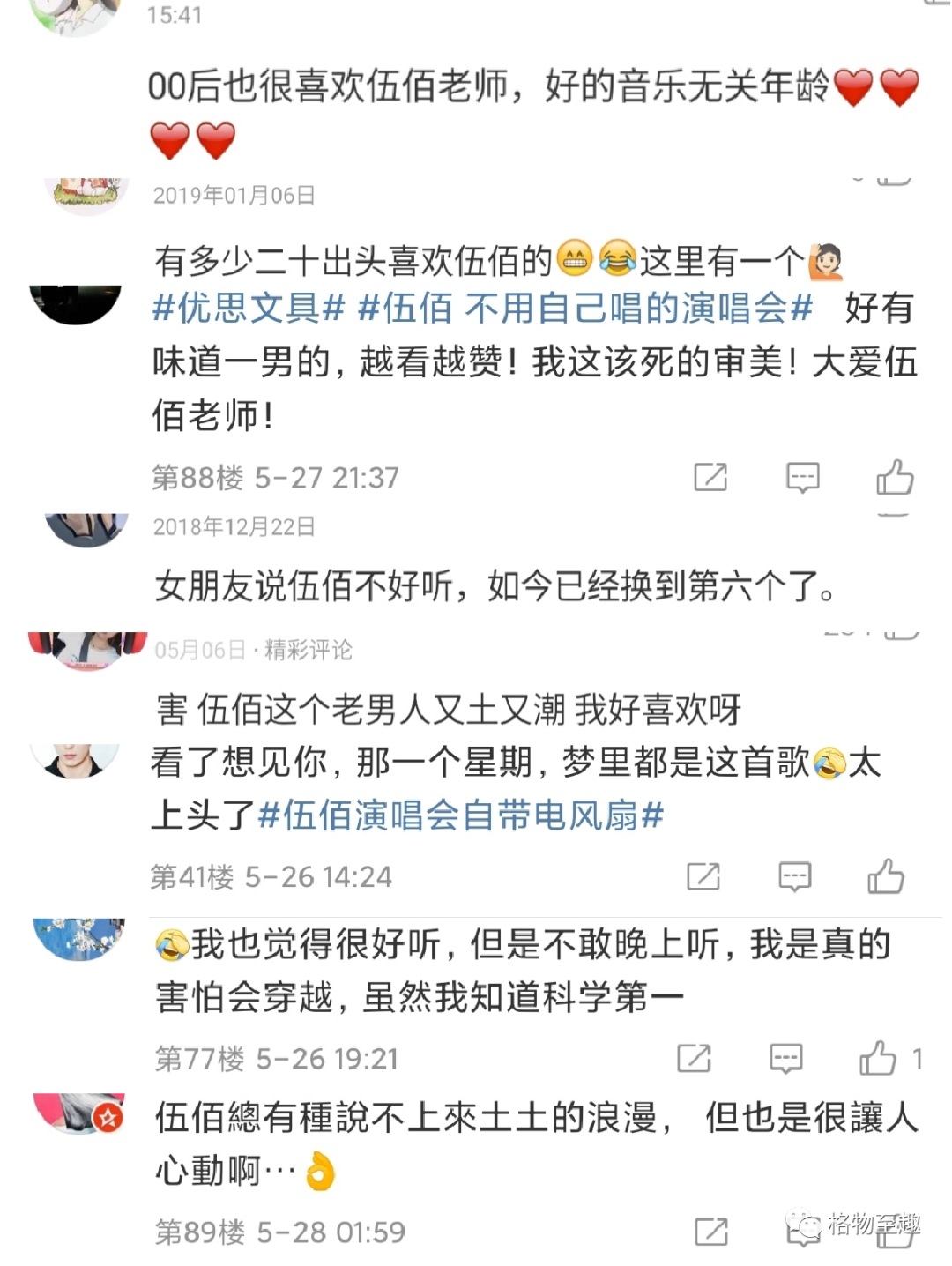
Task: Click the share icon on floor 77 comment
Action: [x=696, y=1056]
